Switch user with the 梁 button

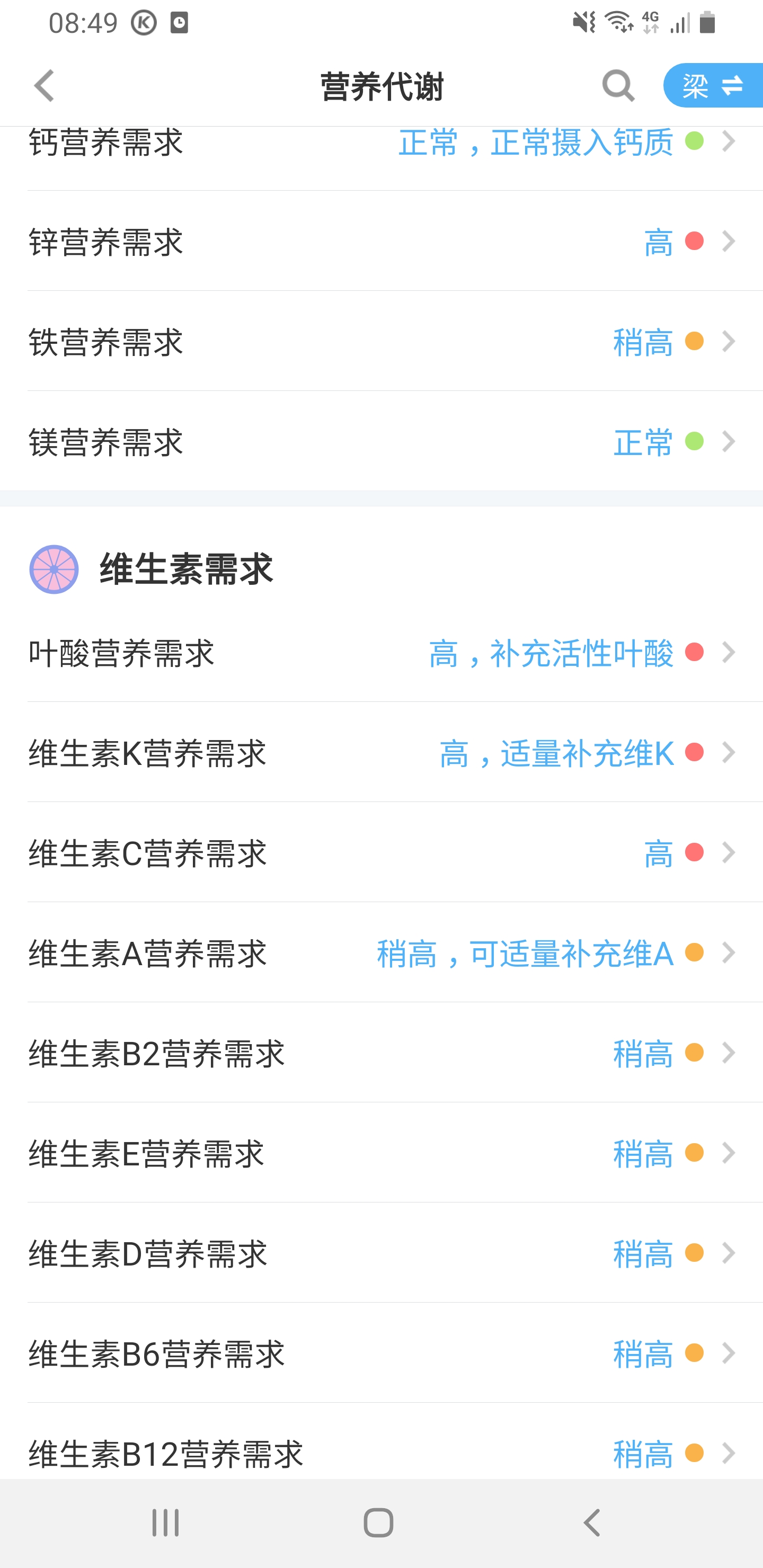[x=713, y=85]
